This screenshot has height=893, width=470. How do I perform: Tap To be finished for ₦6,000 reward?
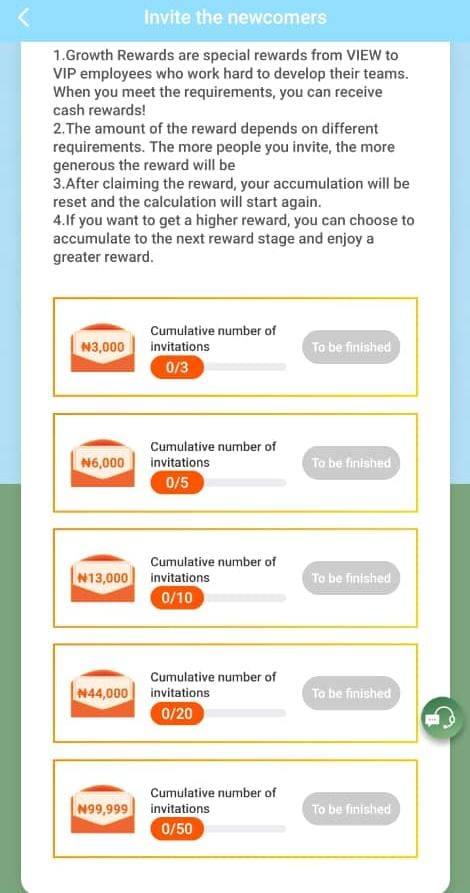tap(351, 463)
